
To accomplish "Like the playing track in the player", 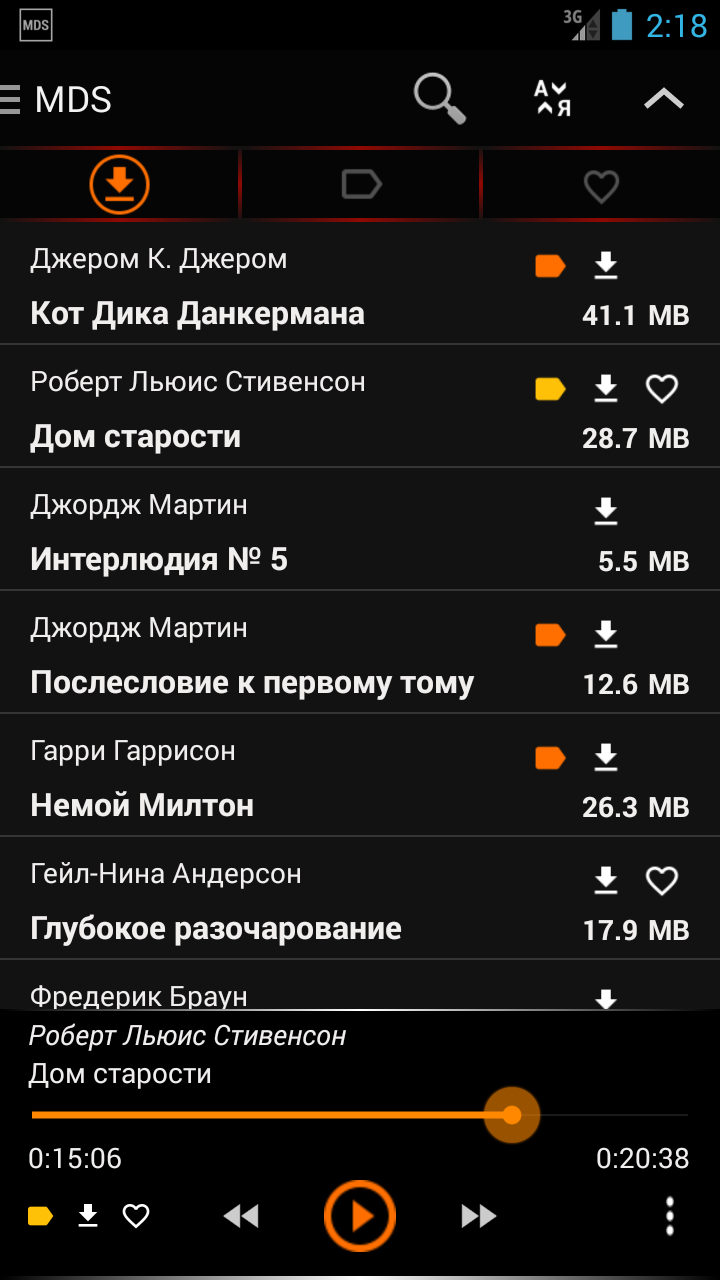I will coord(136,1216).
